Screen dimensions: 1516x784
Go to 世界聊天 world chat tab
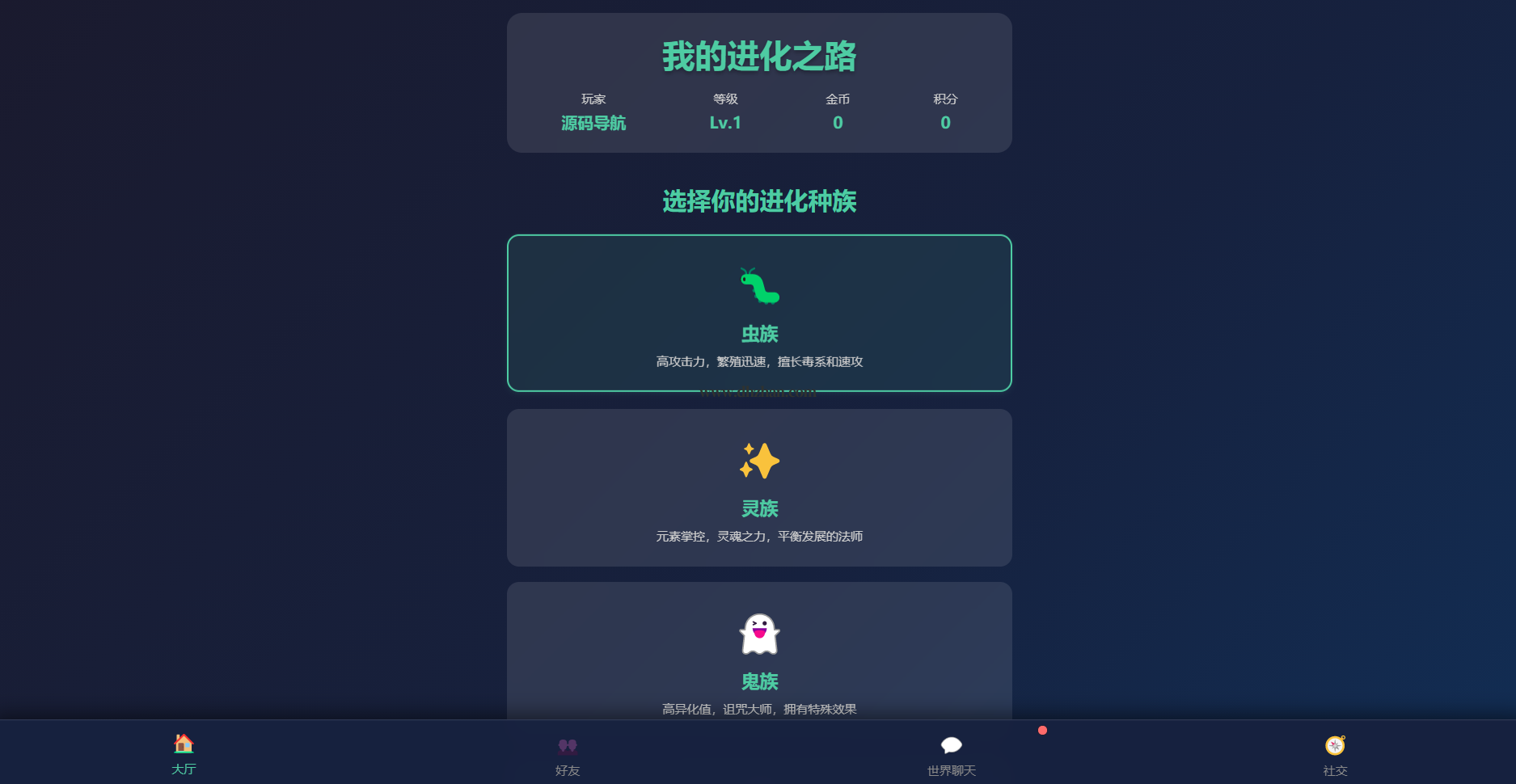tap(951, 756)
